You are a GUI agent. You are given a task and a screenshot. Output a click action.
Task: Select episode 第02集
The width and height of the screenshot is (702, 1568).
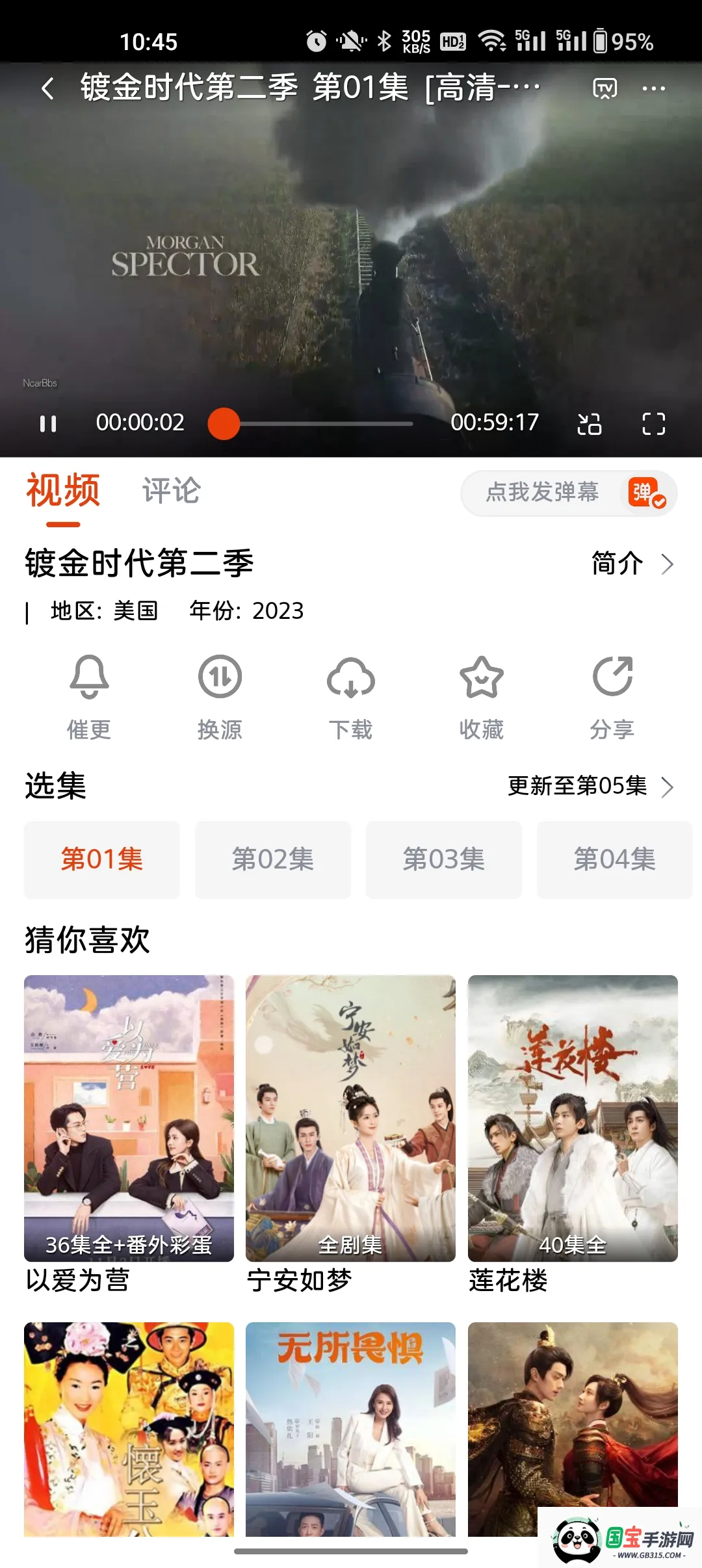pyautogui.click(x=273, y=859)
